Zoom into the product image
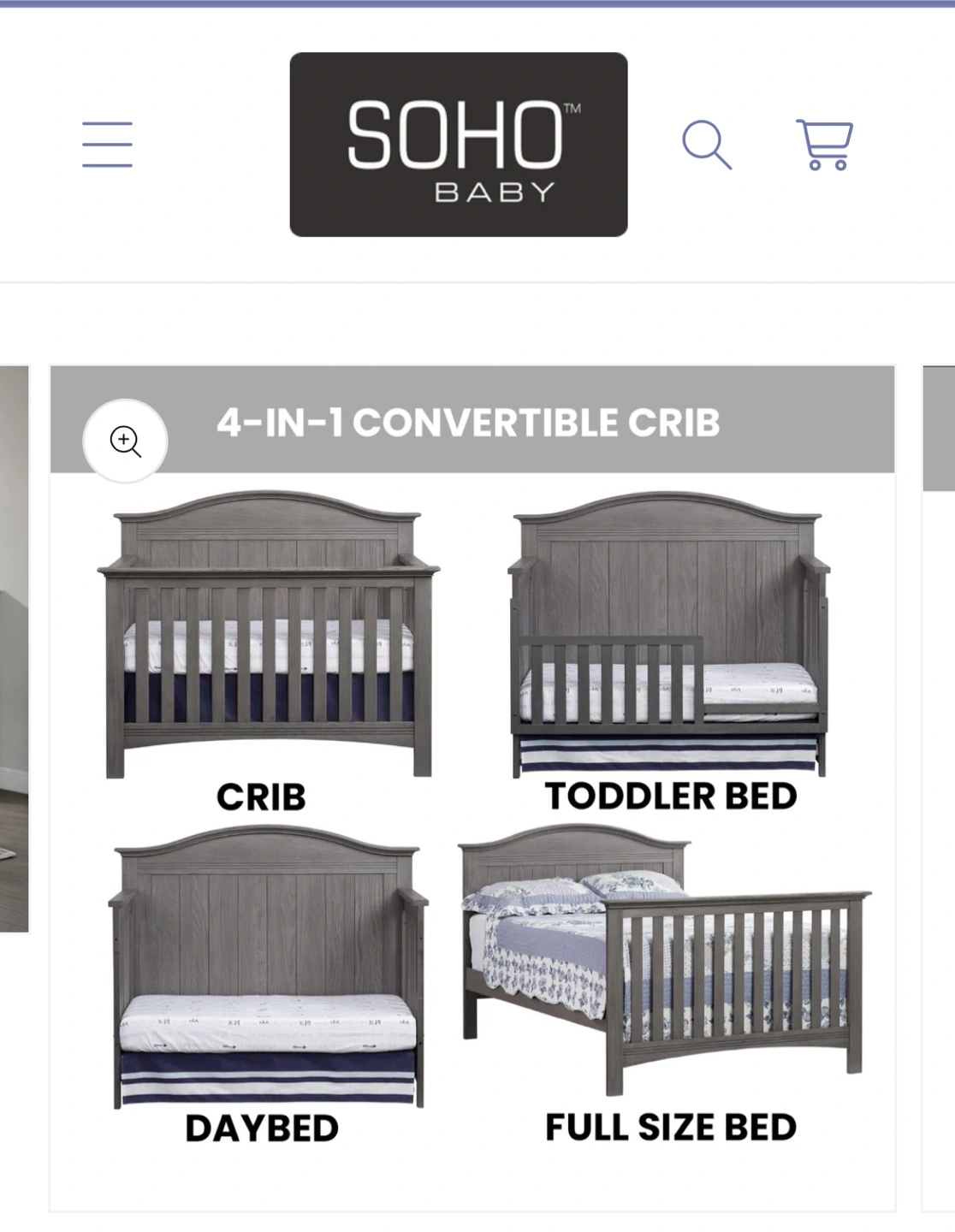The height and width of the screenshot is (1232, 955). point(125,441)
